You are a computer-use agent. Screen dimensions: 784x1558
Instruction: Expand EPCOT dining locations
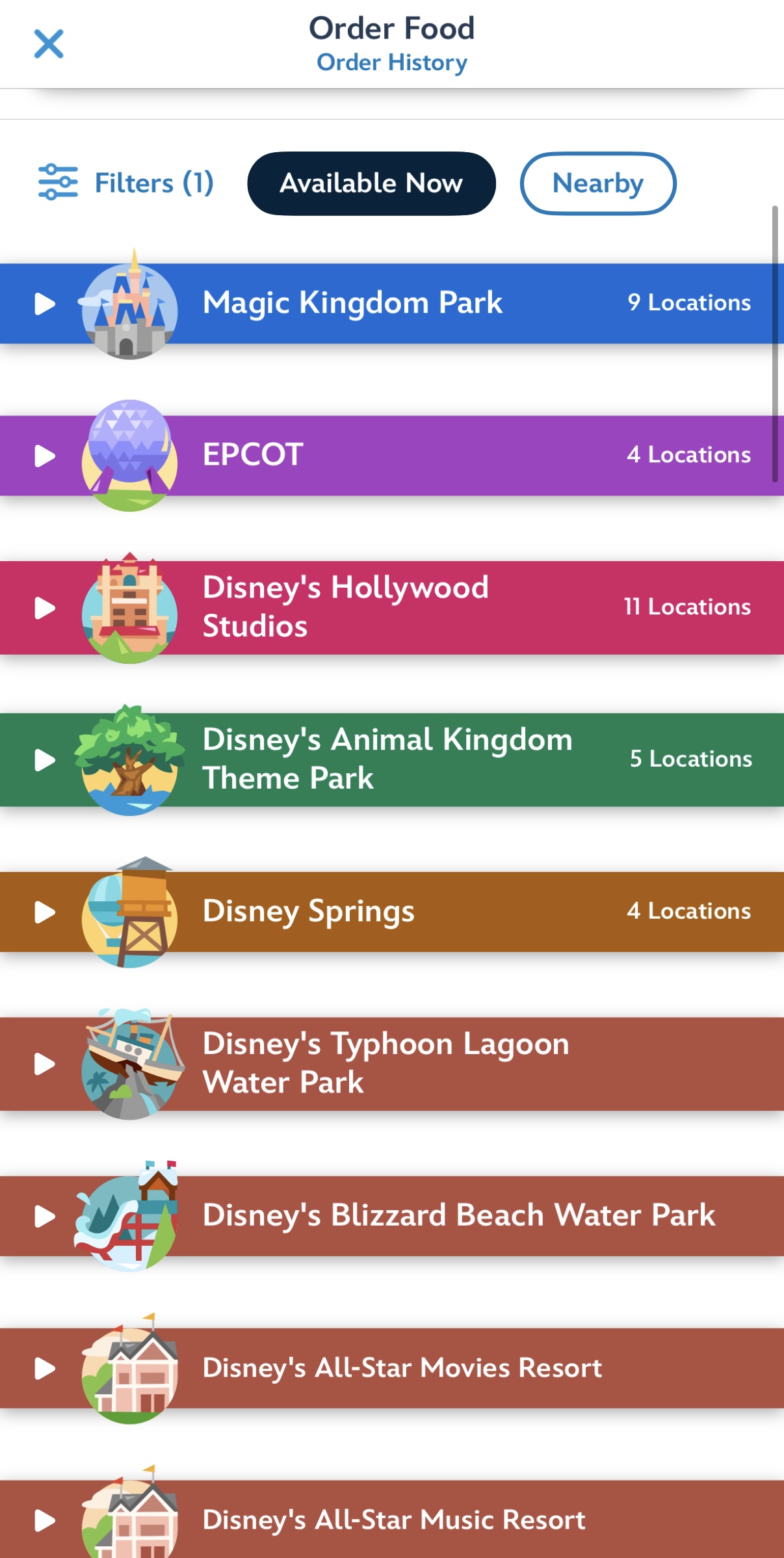pos(391,455)
